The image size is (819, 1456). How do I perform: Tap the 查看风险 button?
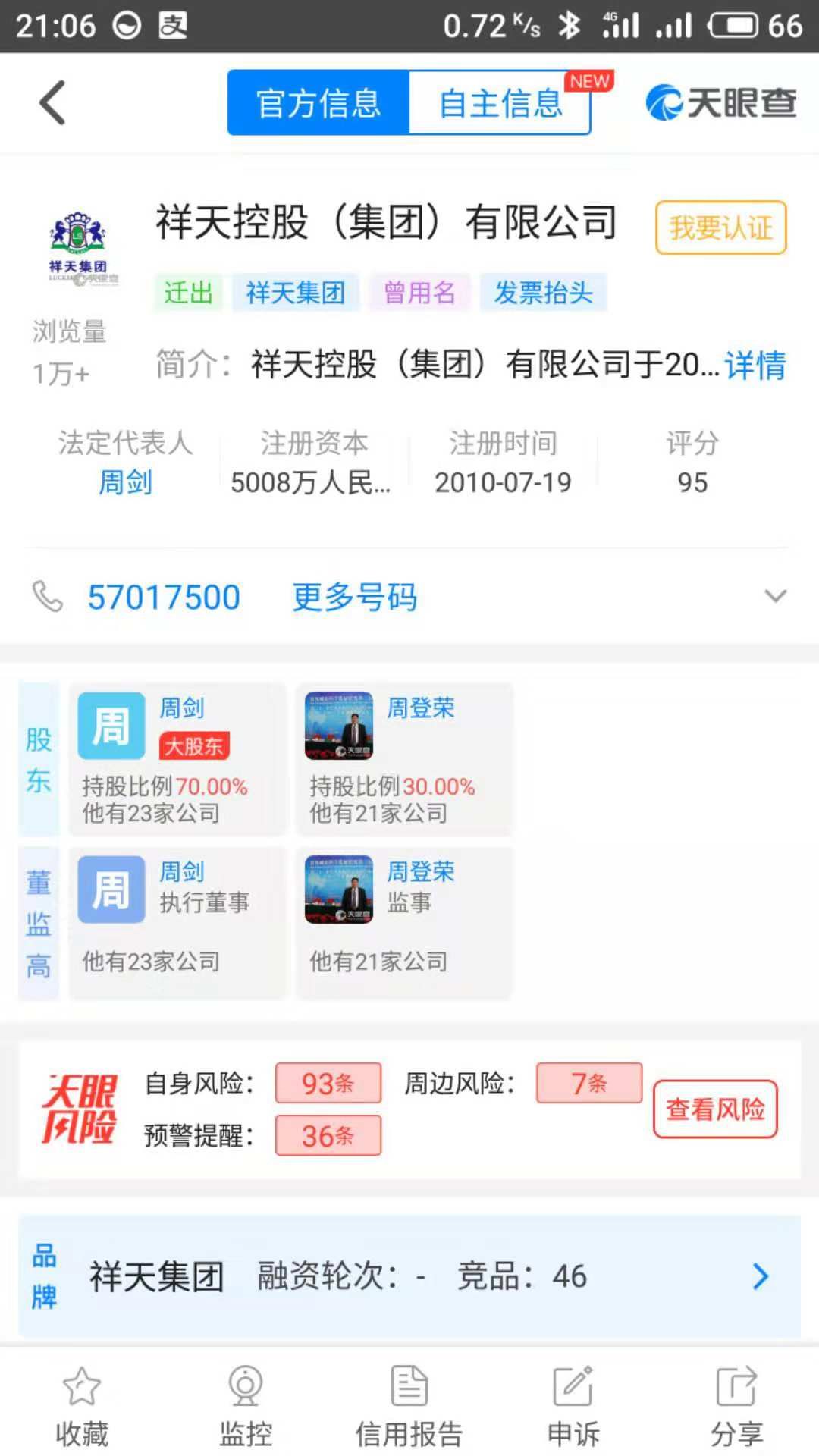point(715,1109)
